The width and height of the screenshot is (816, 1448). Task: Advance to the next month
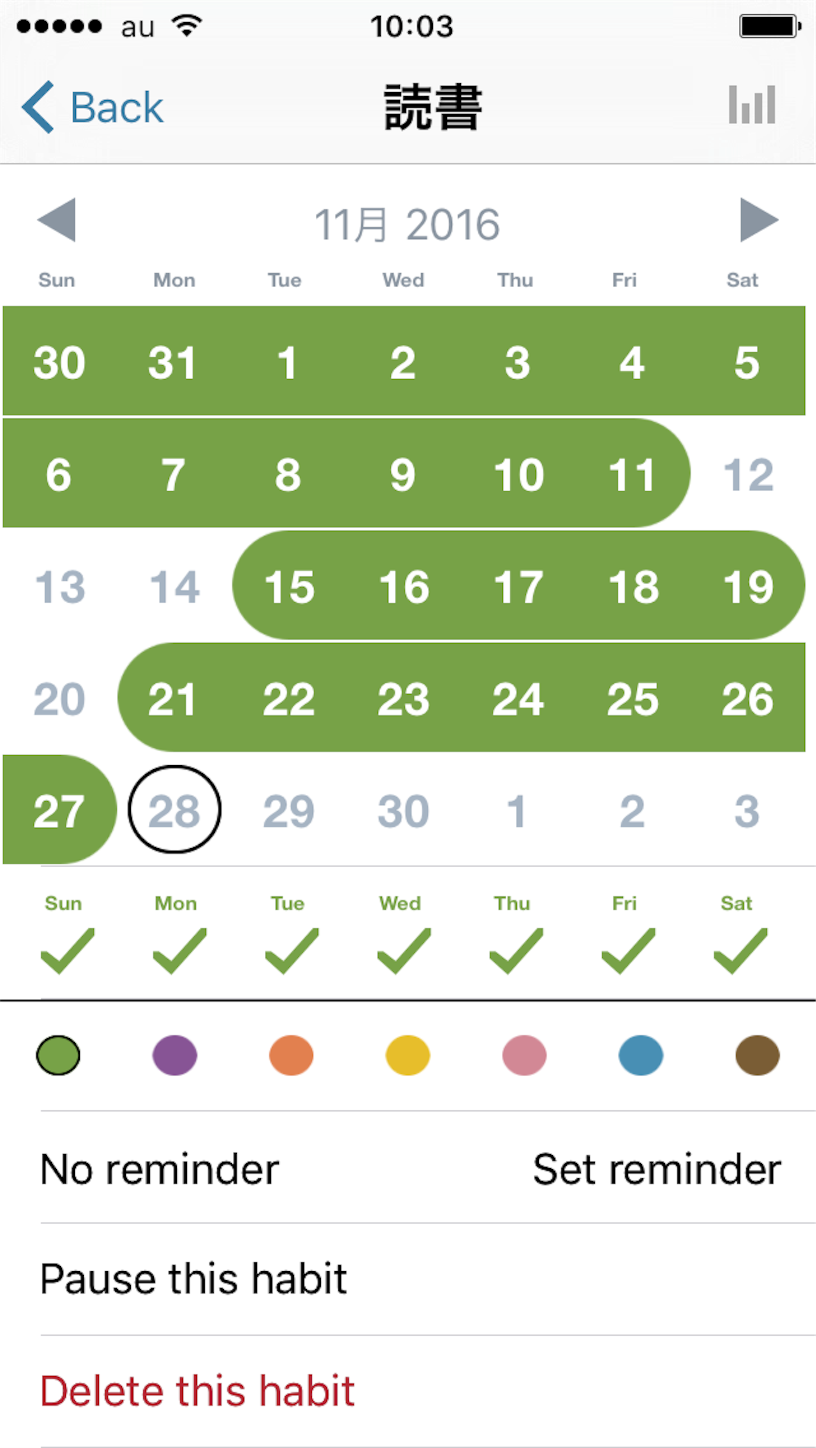click(x=759, y=220)
